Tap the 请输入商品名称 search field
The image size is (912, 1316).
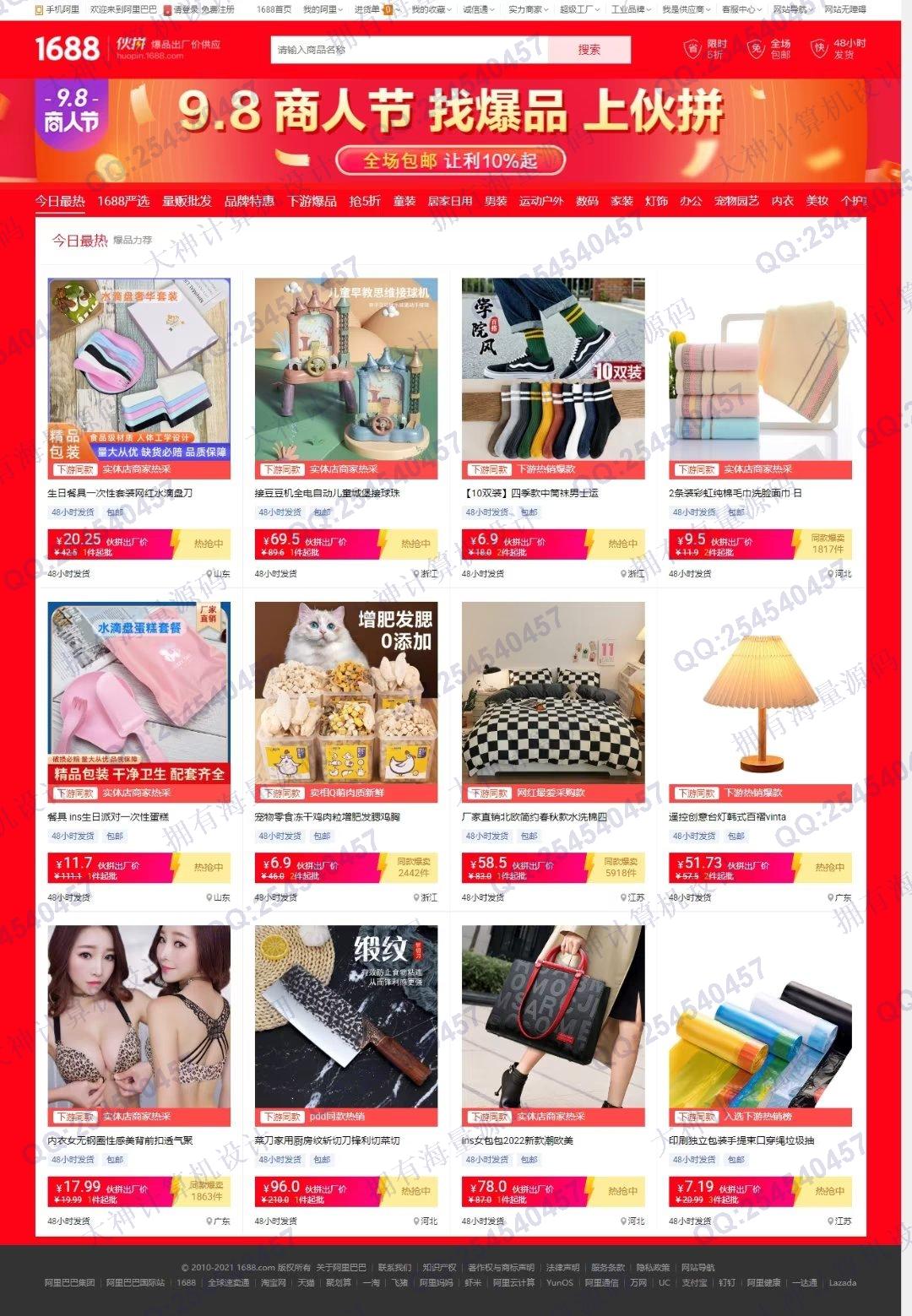(x=410, y=50)
